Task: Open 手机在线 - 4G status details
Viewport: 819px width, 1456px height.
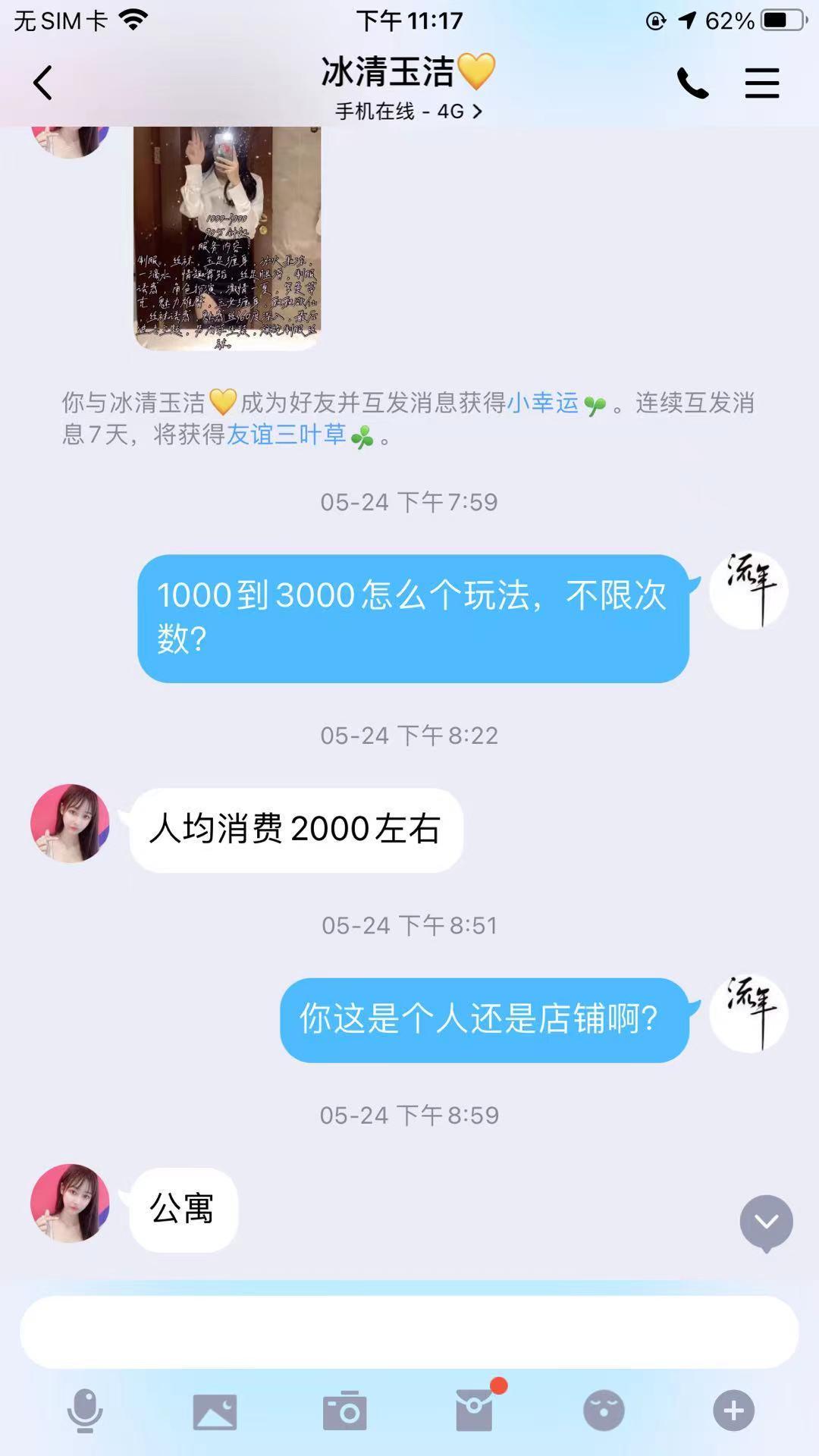Action: pos(409,111)
